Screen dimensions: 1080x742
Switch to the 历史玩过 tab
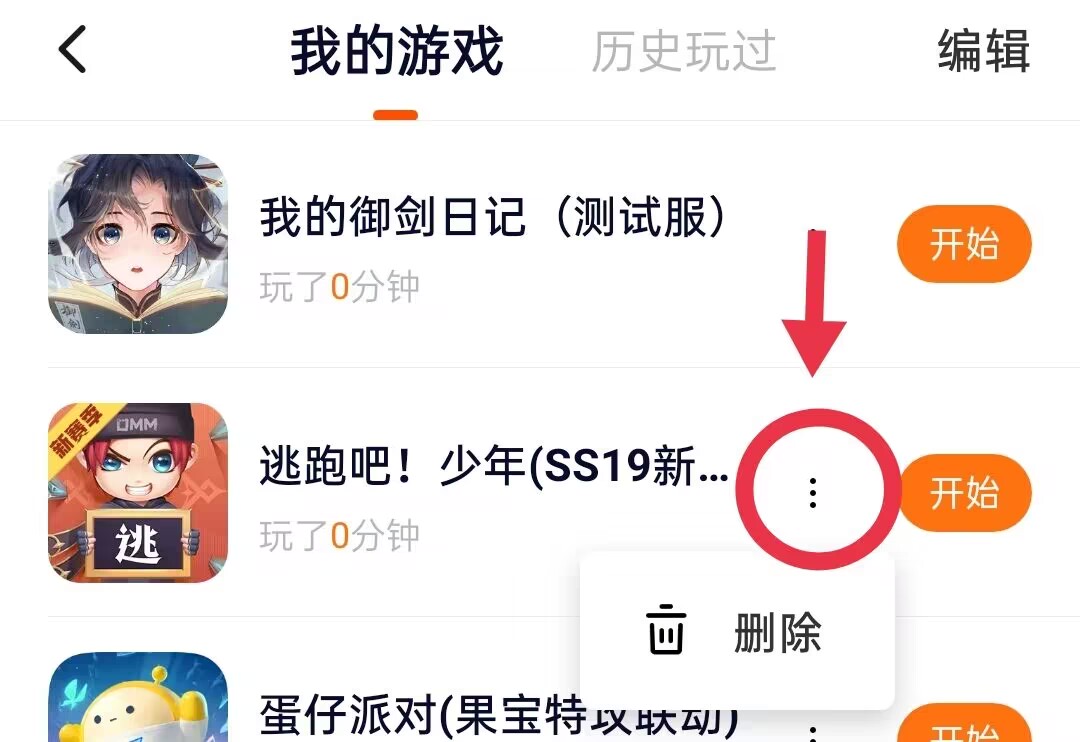[x=683, y=52]
